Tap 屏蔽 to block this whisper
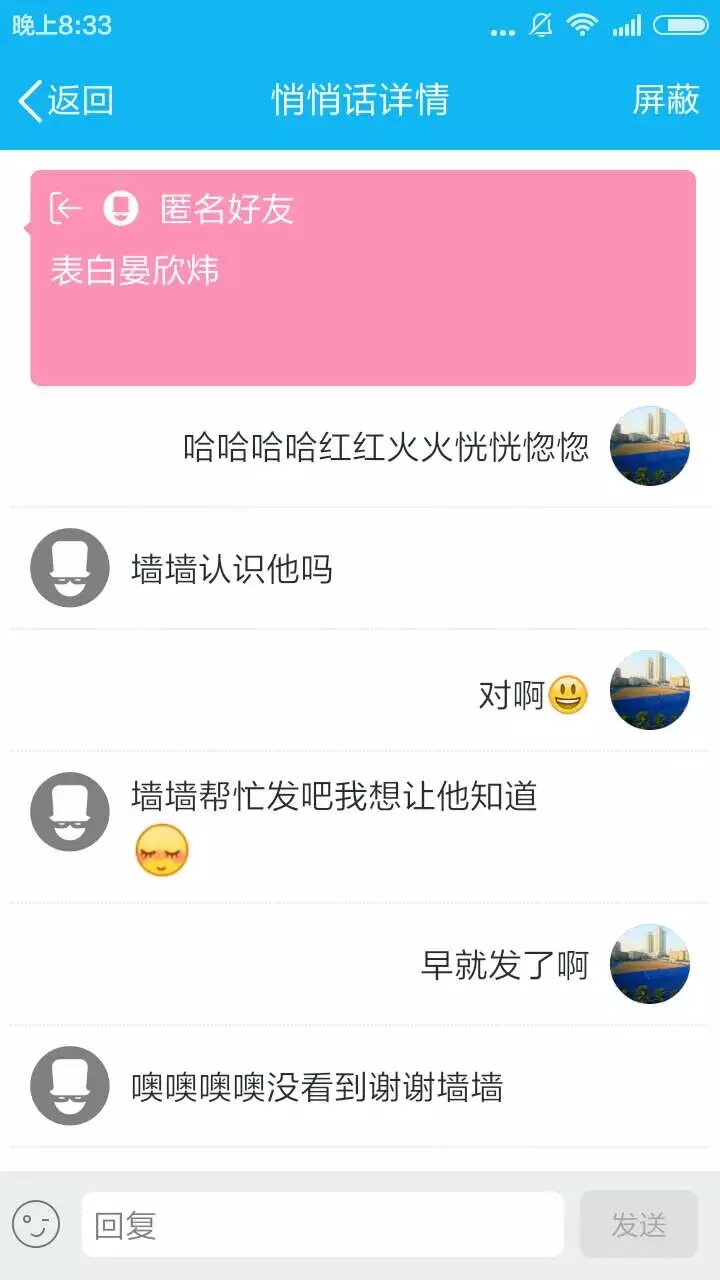Viewport: 720px width, 1280px height. tap(665, 100)
